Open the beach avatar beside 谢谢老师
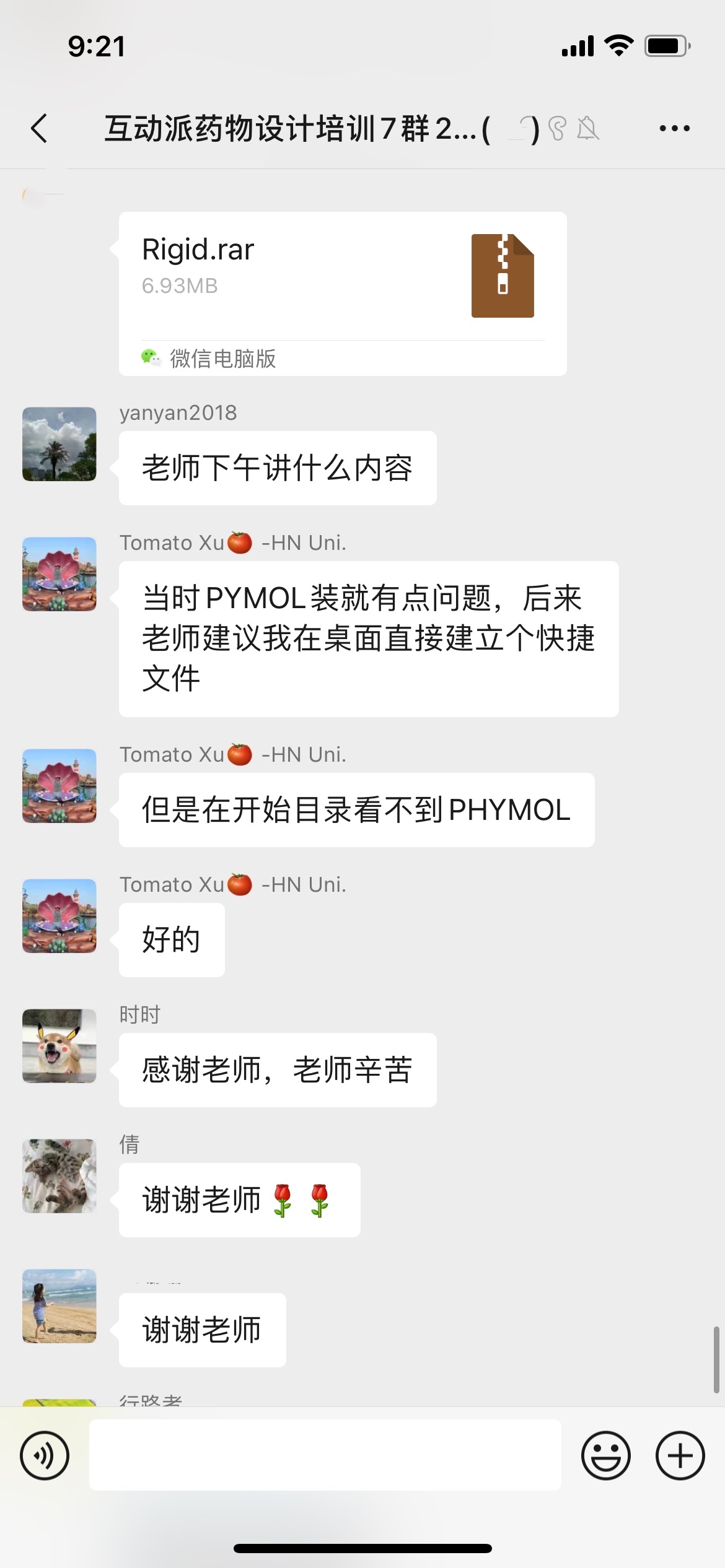725x1568 pixels. tap(59, 1306)
